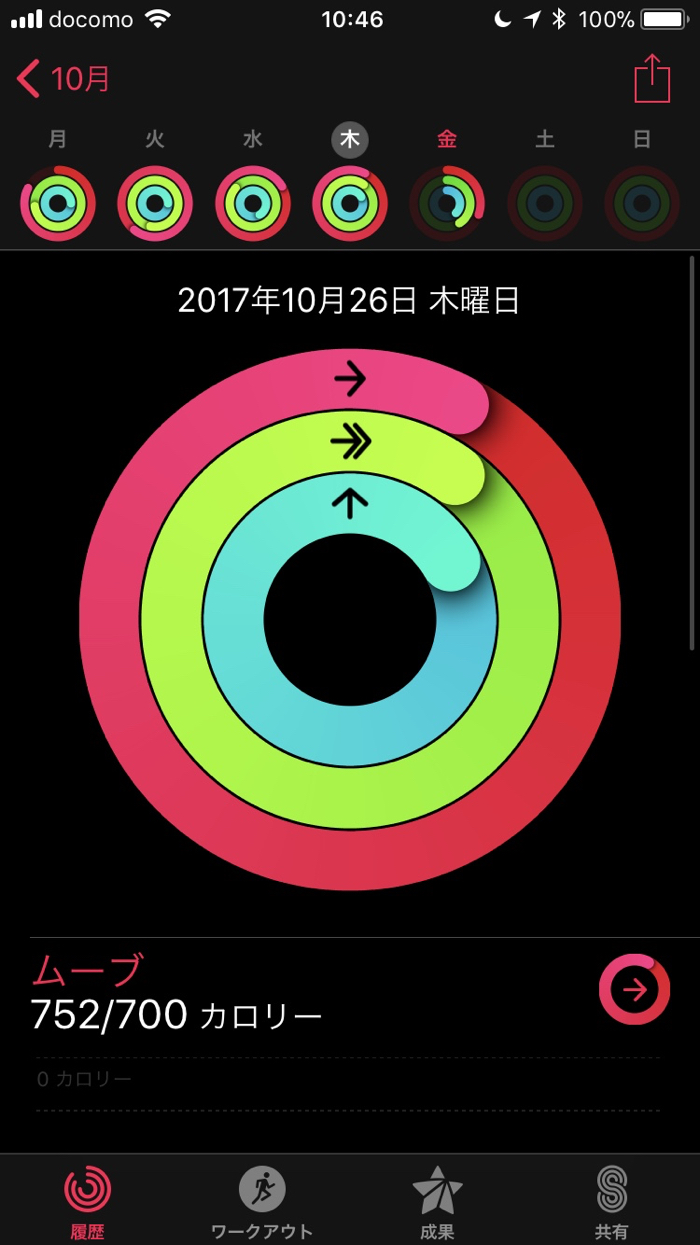Image resolution: width=700 pixels, height=1245 pixels.
Task: Go back to the 10月 calendar
Action: pyautogui.click(x=63, y=78)
